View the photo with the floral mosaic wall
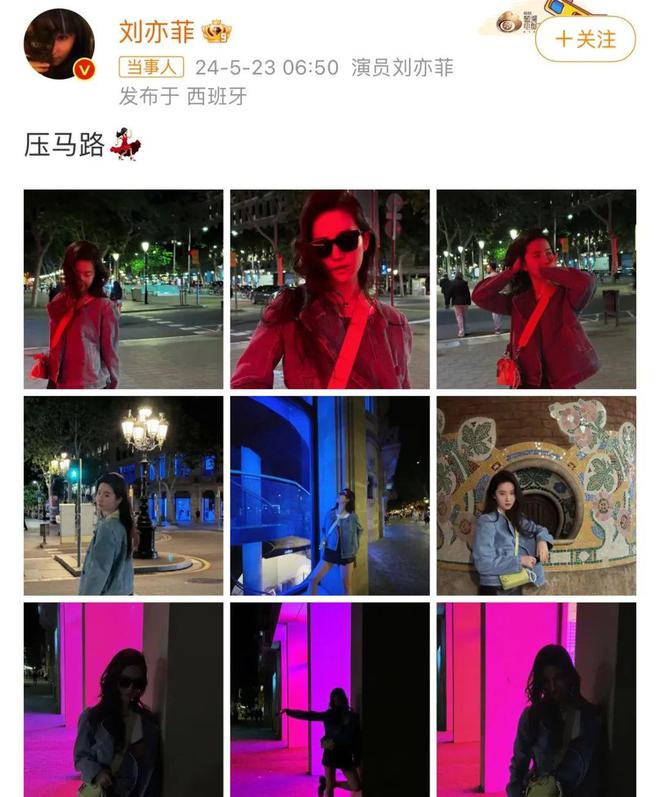 pyautogui.click(x=536, y=495)
